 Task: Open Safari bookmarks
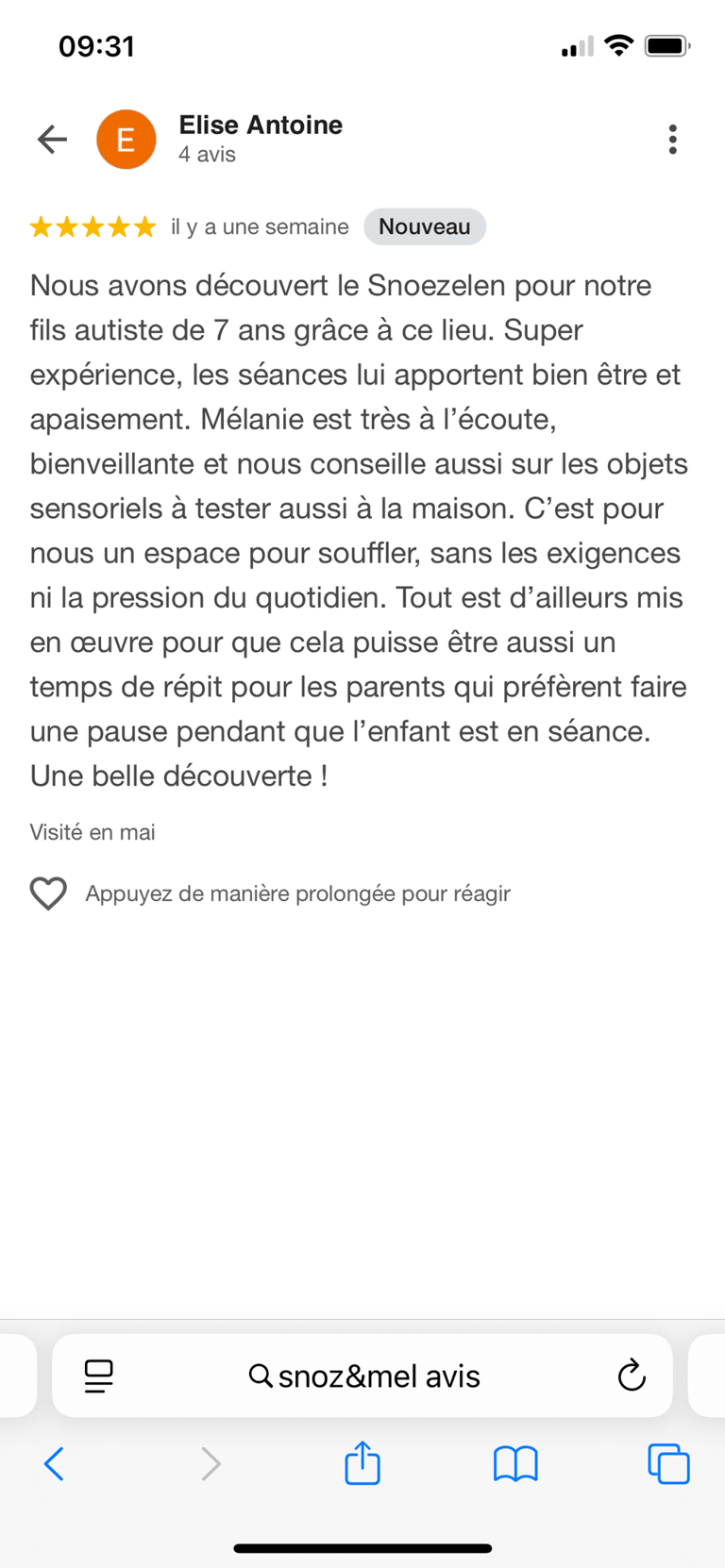point(515,1464)
